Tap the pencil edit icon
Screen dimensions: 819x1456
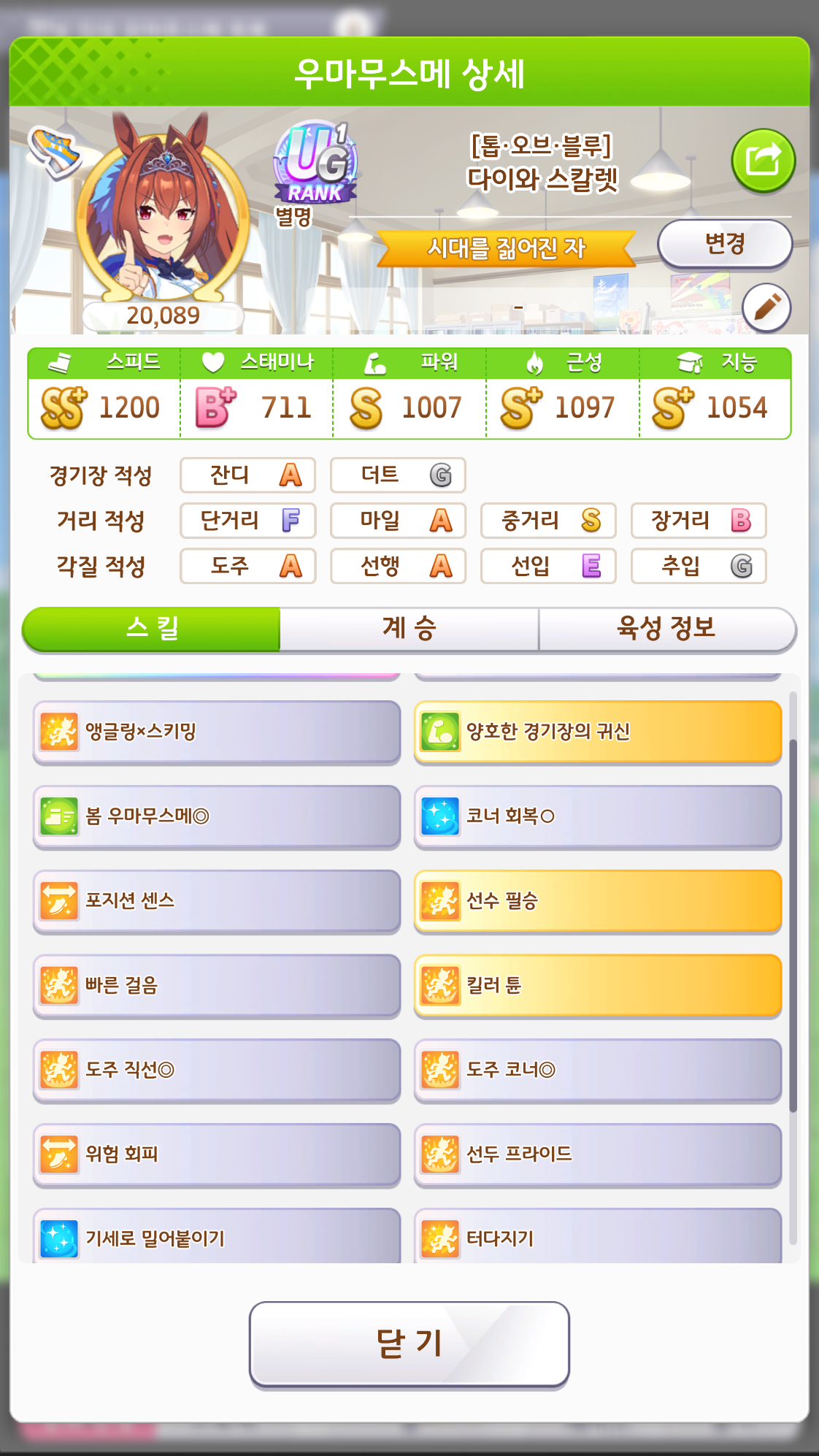[x=766, y=307]
